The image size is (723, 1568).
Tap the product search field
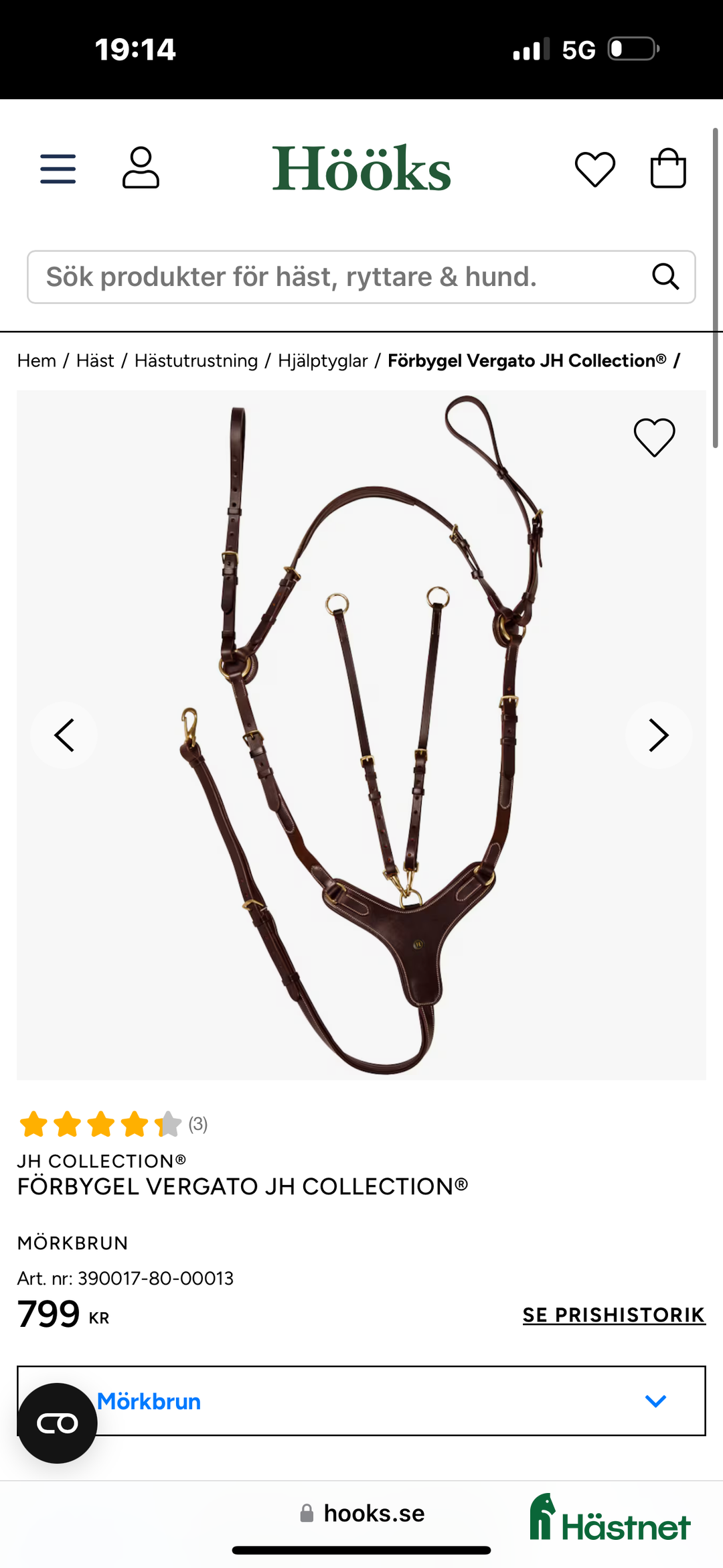335,277
